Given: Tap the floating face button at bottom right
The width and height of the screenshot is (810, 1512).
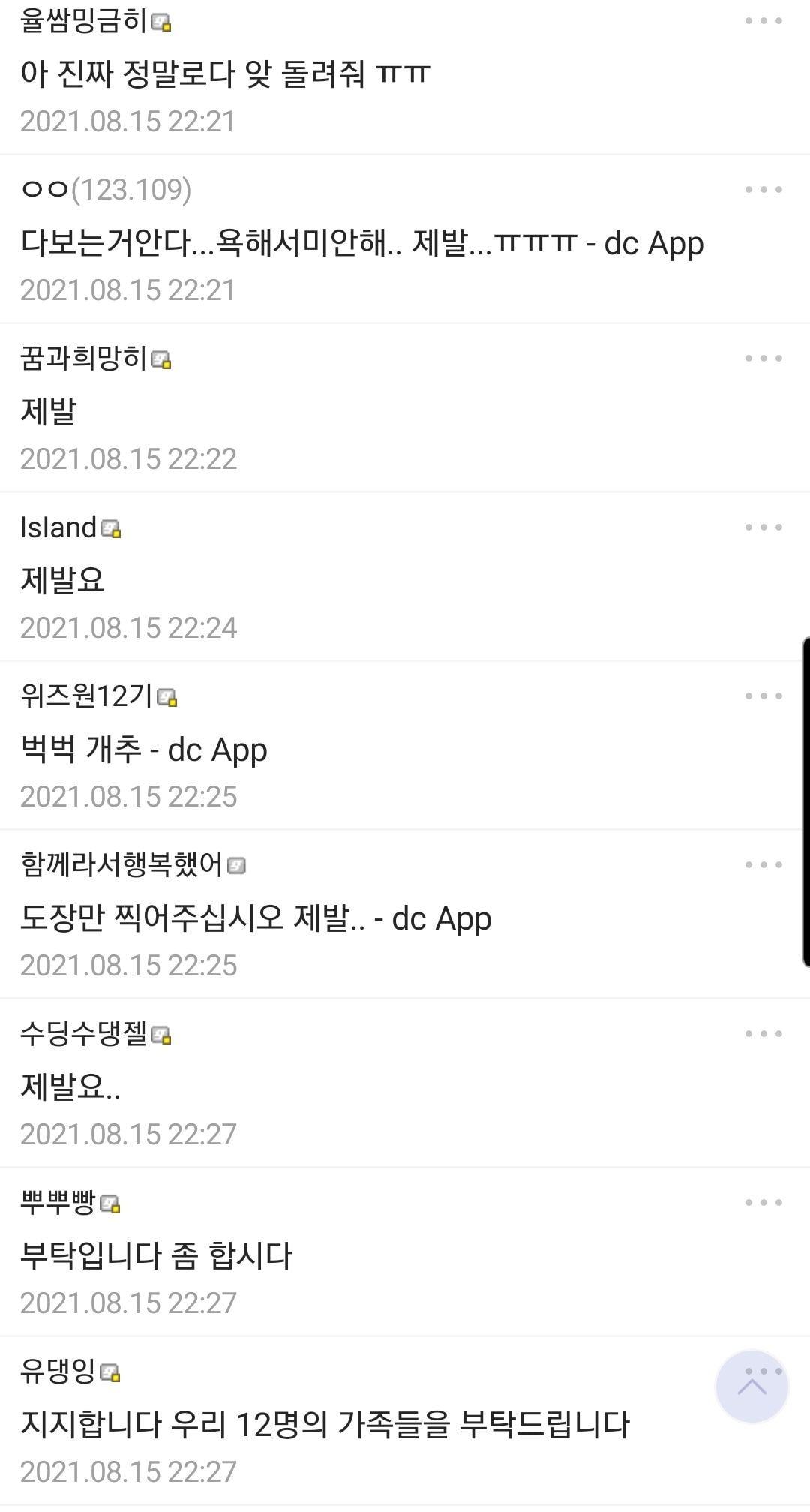Looking at the screenshot, I should pyautogui.click(x=752, y=1387).
